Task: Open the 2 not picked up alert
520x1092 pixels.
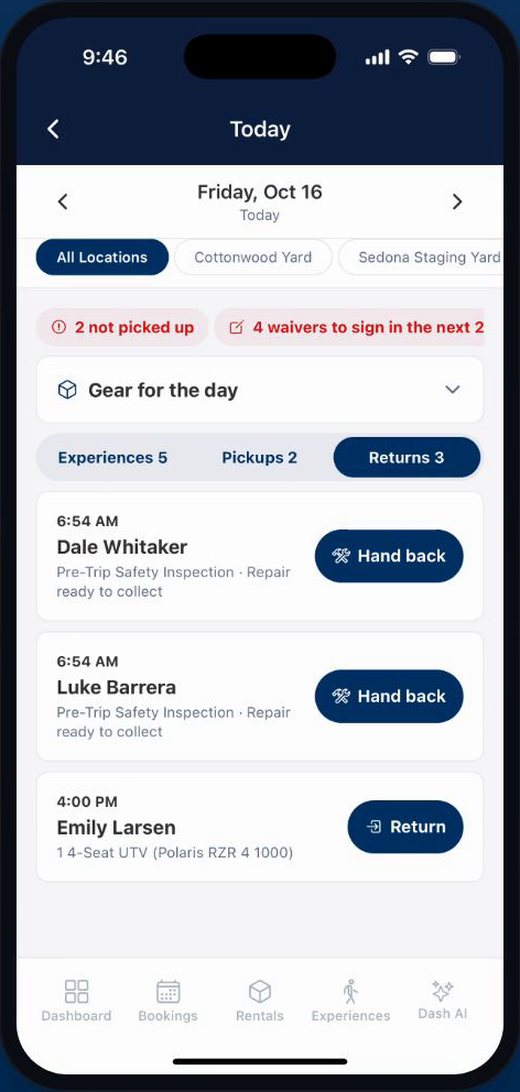Action: pos(123,327)
